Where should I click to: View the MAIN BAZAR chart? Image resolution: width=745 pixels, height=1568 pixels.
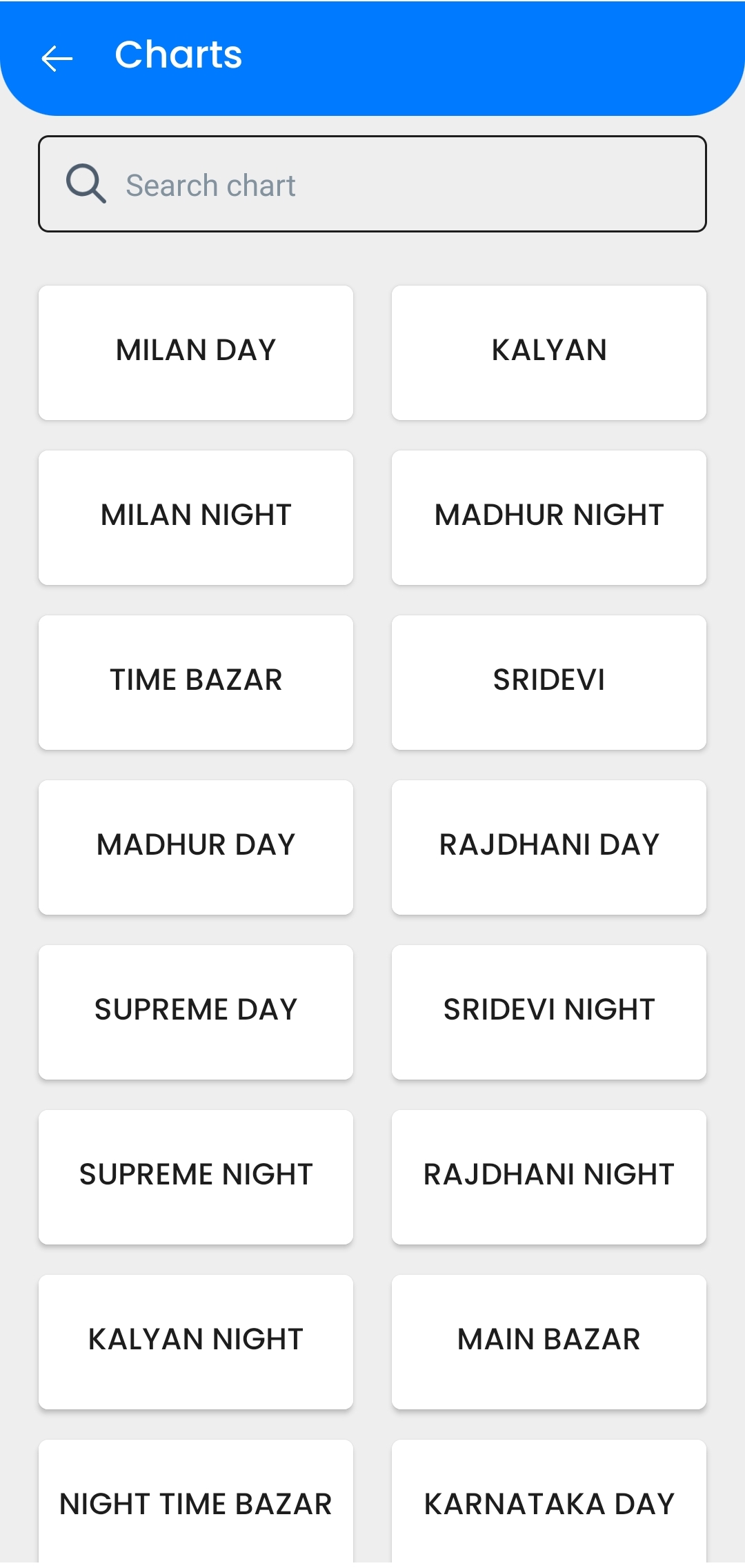[x=548, y=1342]
